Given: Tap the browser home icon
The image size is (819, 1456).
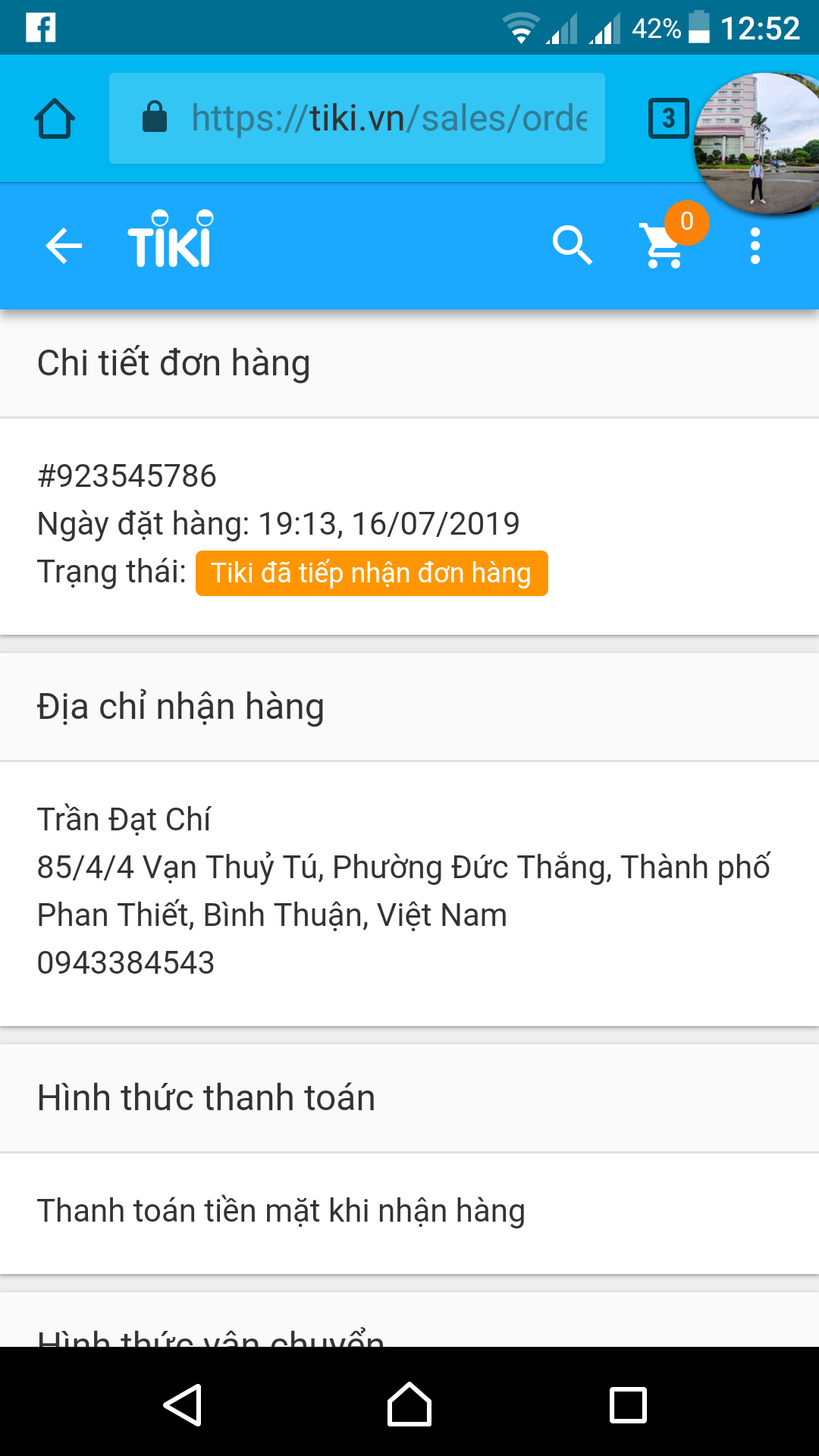Looking at the screenshot, I should click(55, 119).
